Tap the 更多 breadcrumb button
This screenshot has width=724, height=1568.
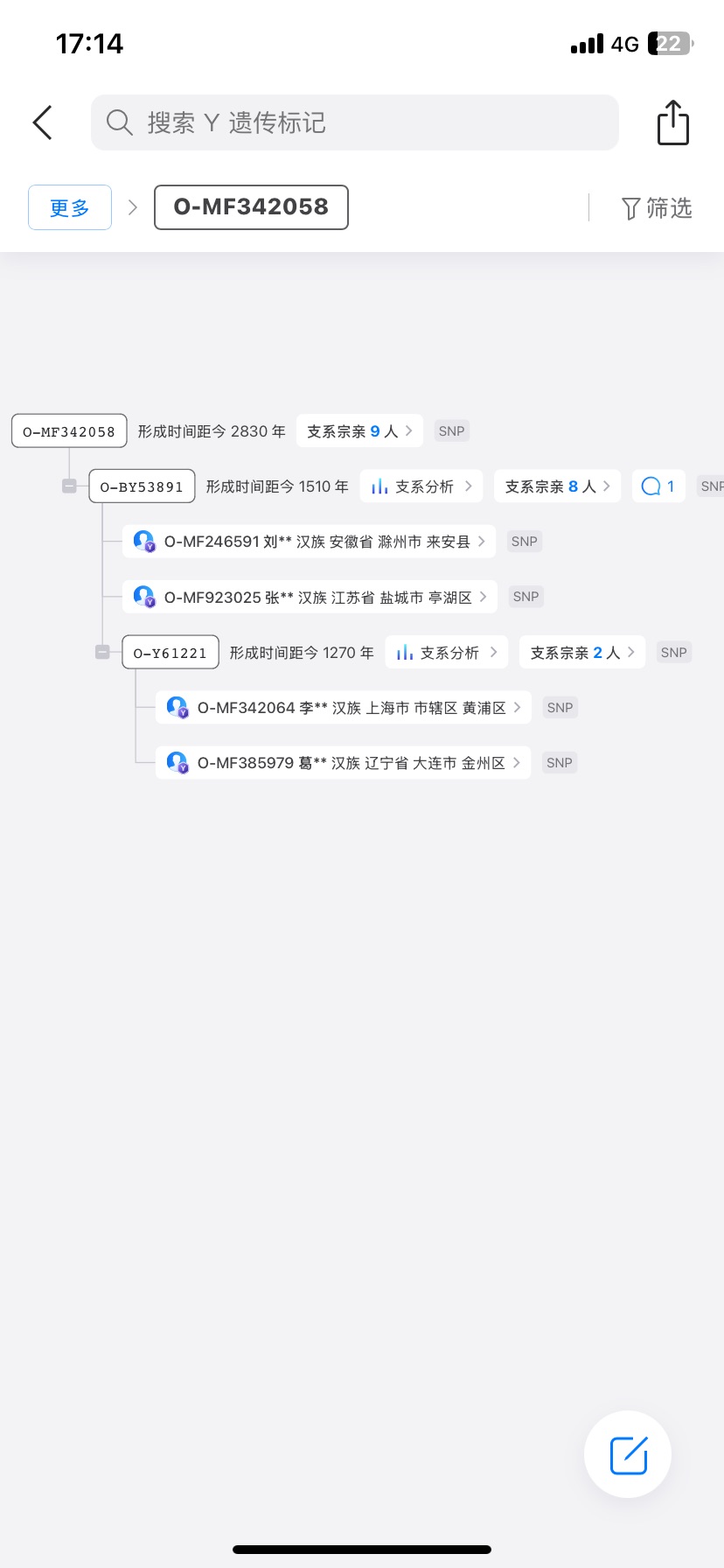point(70,207)
